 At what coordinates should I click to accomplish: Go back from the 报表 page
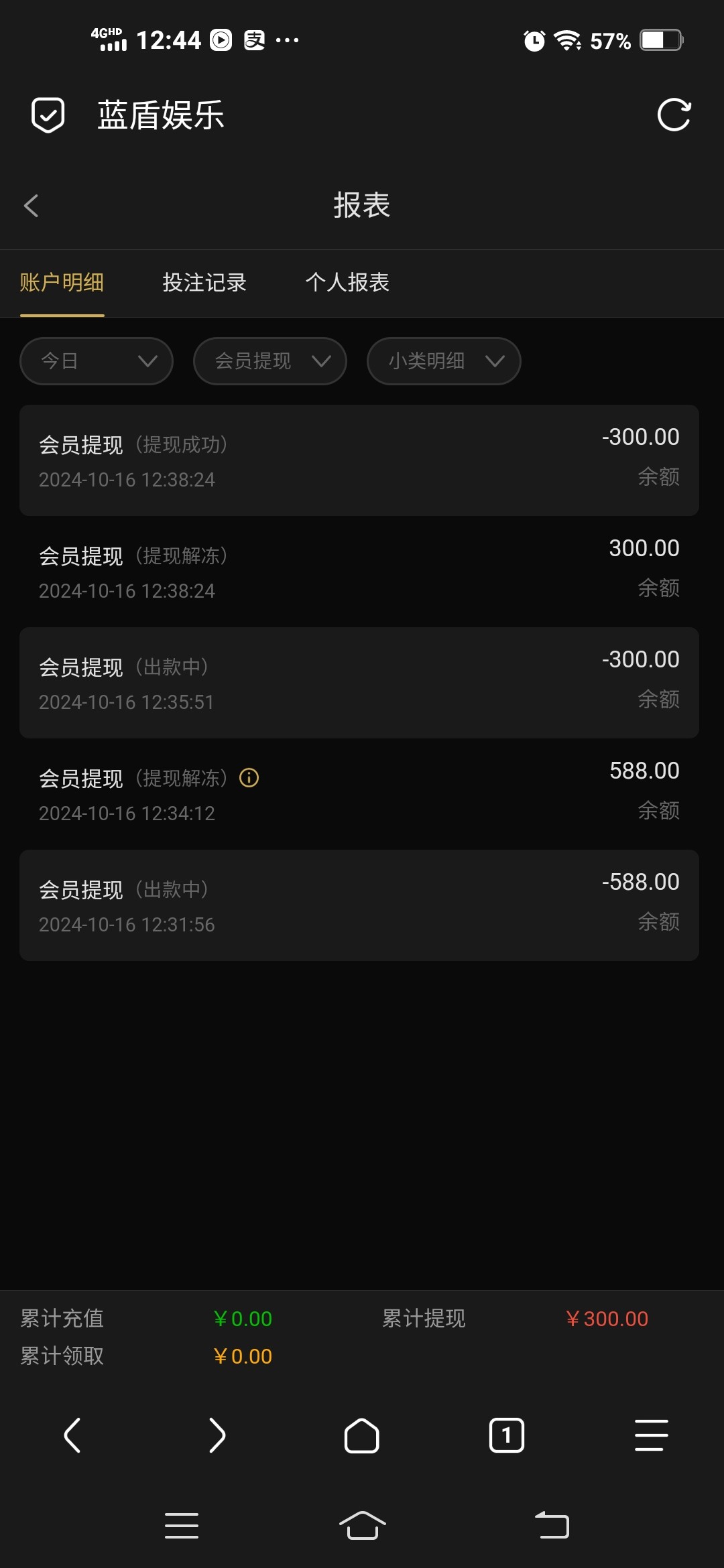(31, 206)
